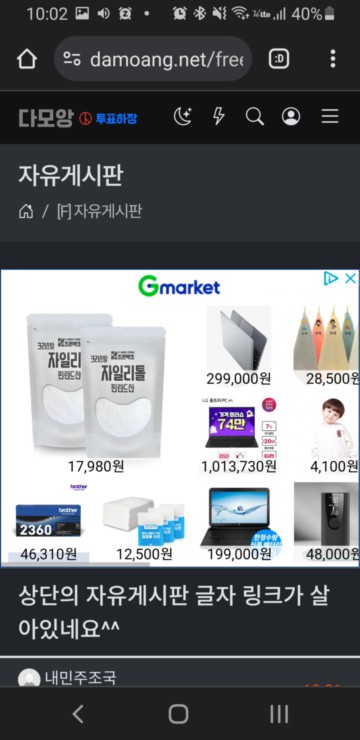The width and height of the screenshot is (360, 740).
Task: Open the hamburger site menu
Action: point(330,117)
